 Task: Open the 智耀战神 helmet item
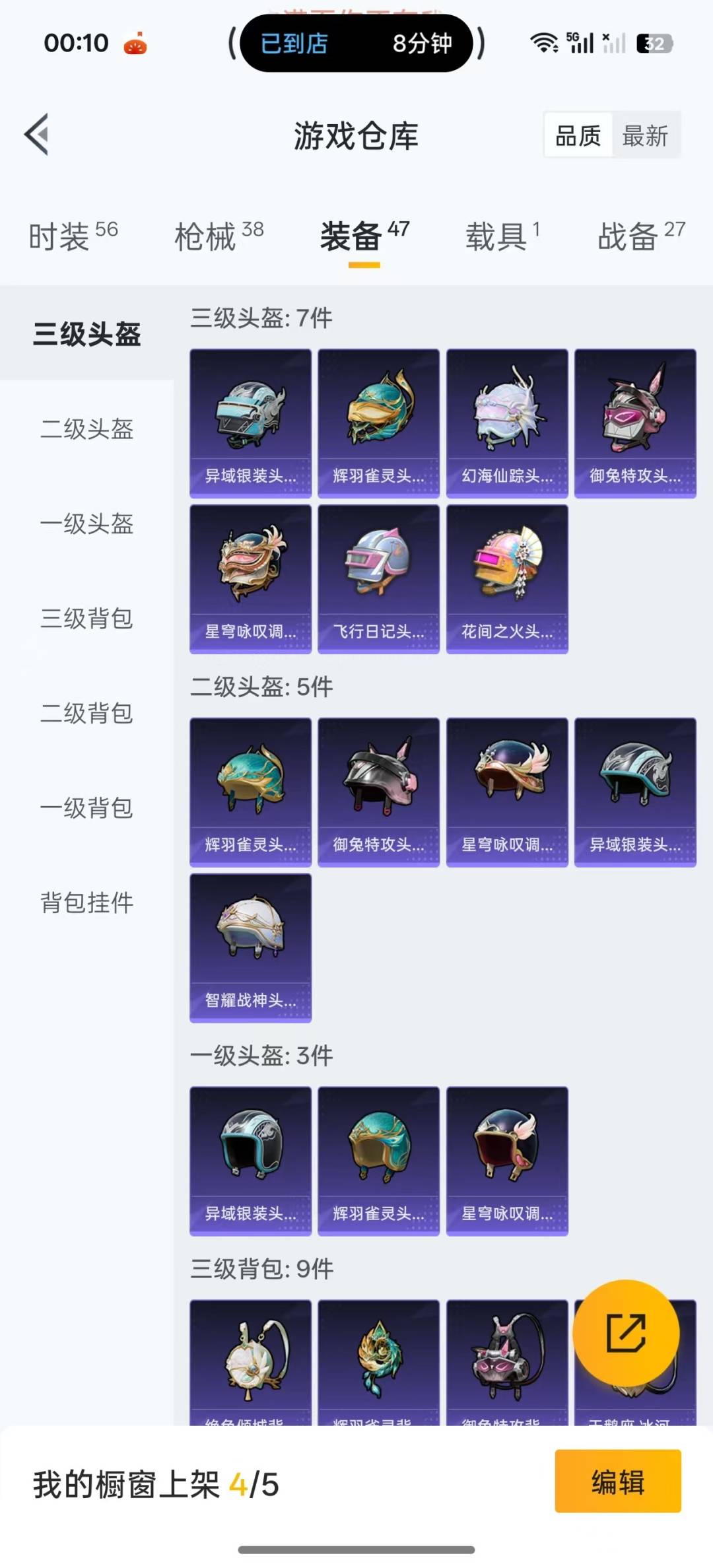[250, 947]
